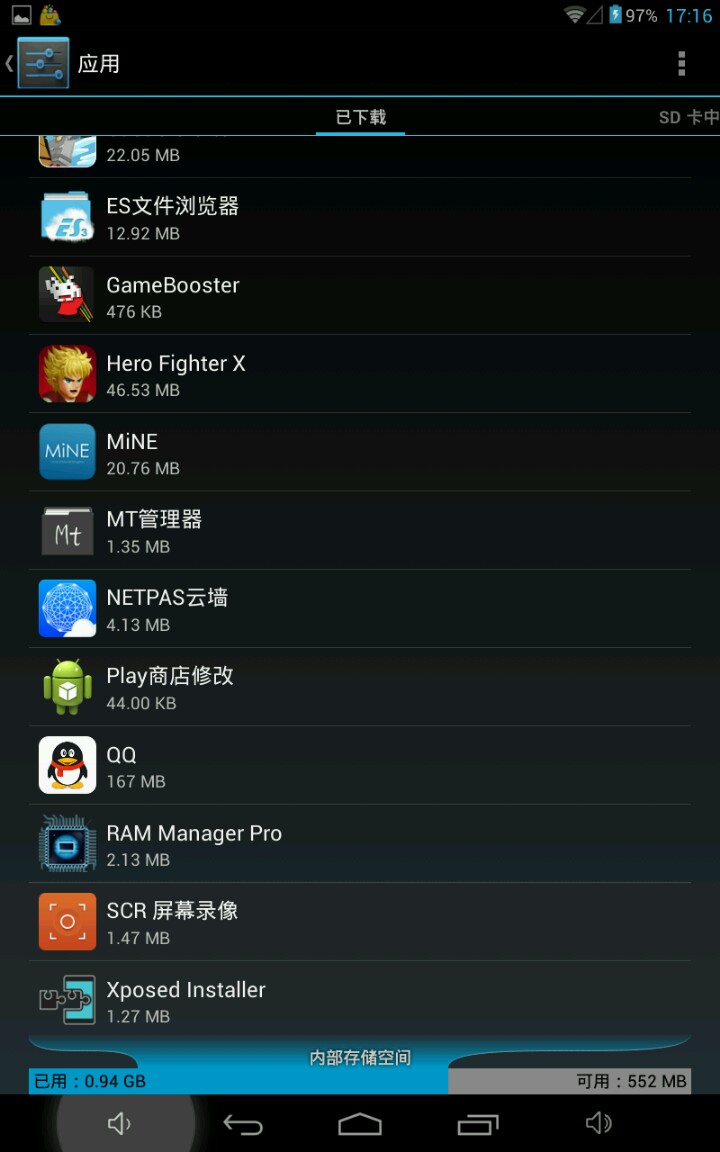Image resolution: width=720 pixels, height=1152 pixels.
Task: View NETPAS云墙 app details
Action: click(x=360, y=609)
